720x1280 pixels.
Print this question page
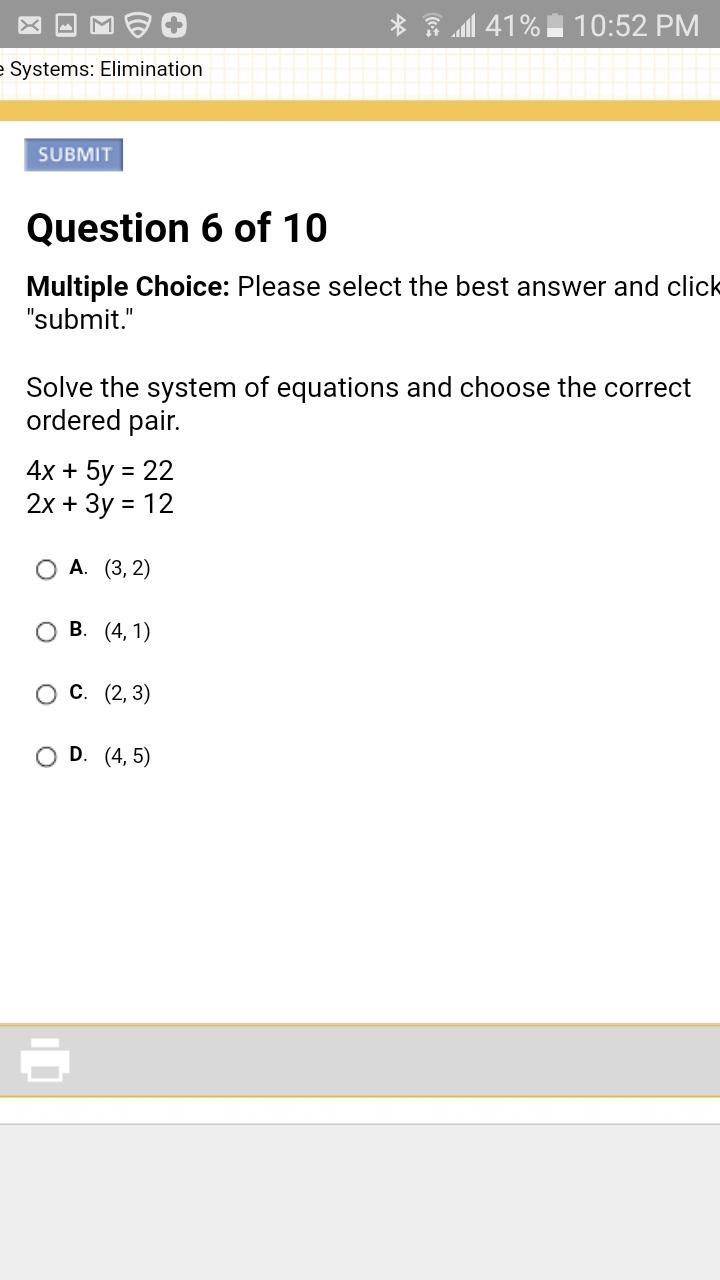pyautogui.click(x=45, y=1060)
